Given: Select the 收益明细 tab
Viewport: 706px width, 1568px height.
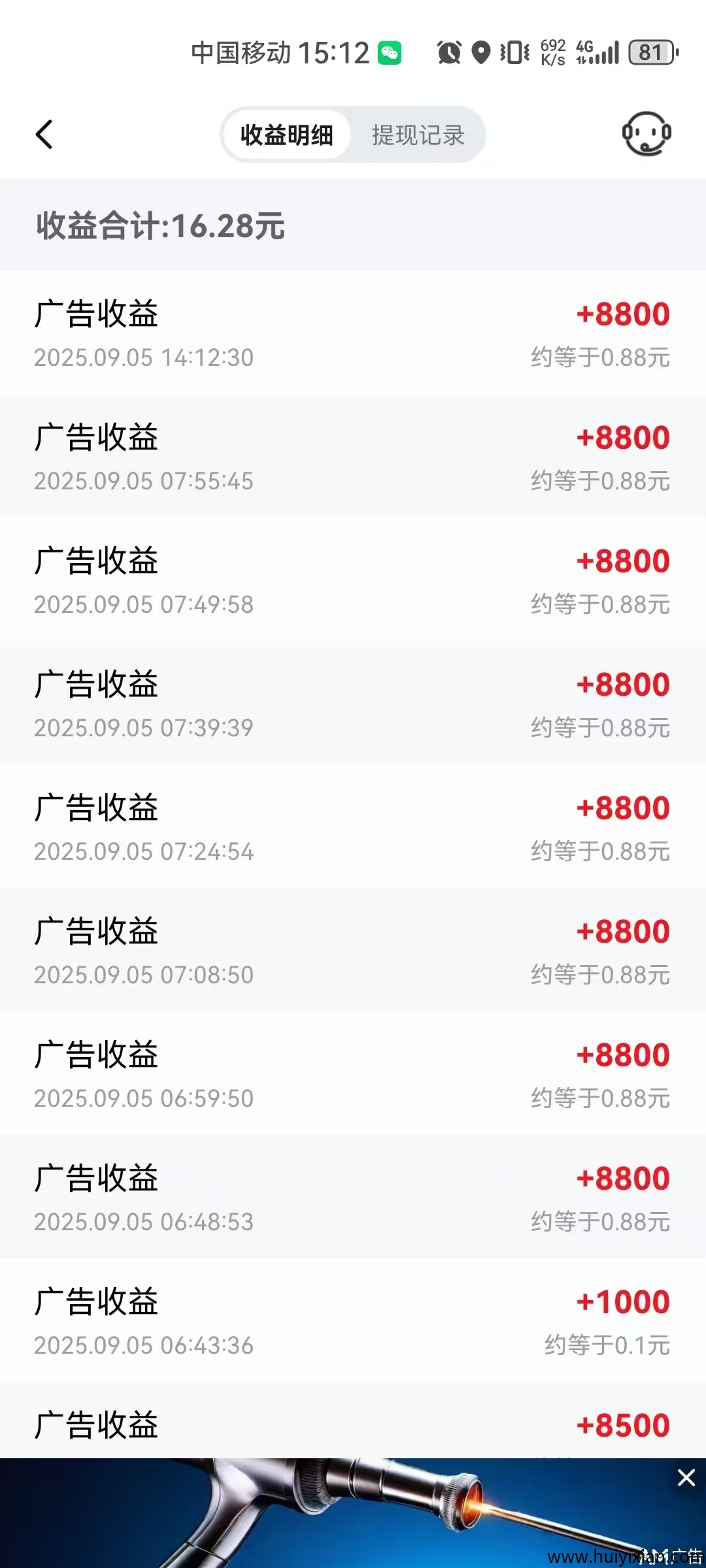Looking at the screenshot, I should [x=287, y=135].
